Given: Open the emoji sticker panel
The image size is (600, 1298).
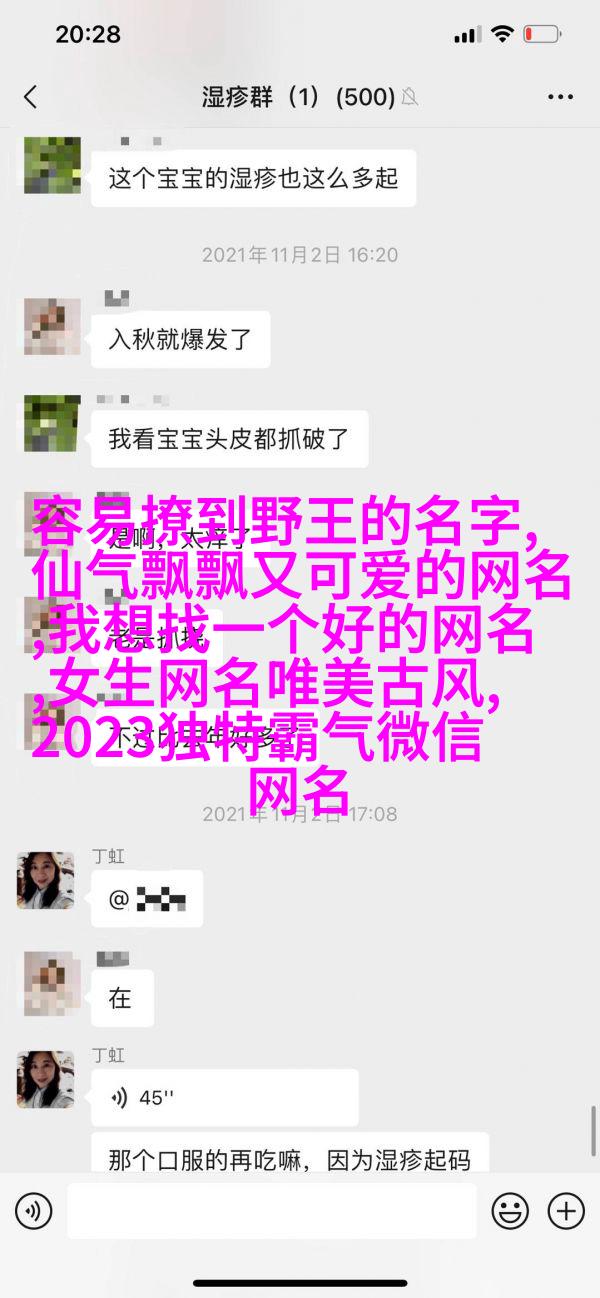Looking at the screenshot, I should pos(511,1212).
